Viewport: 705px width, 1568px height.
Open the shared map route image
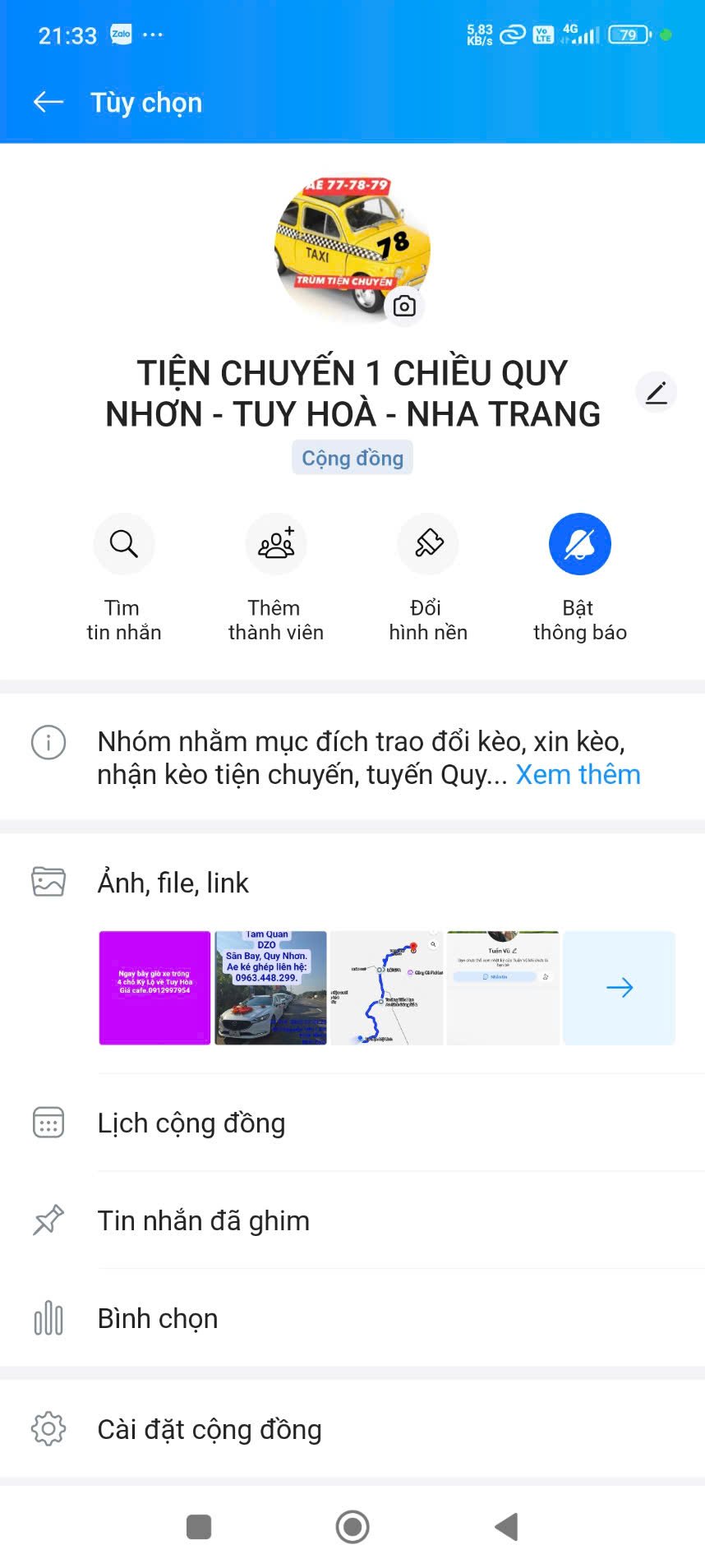tap(386, 987)
